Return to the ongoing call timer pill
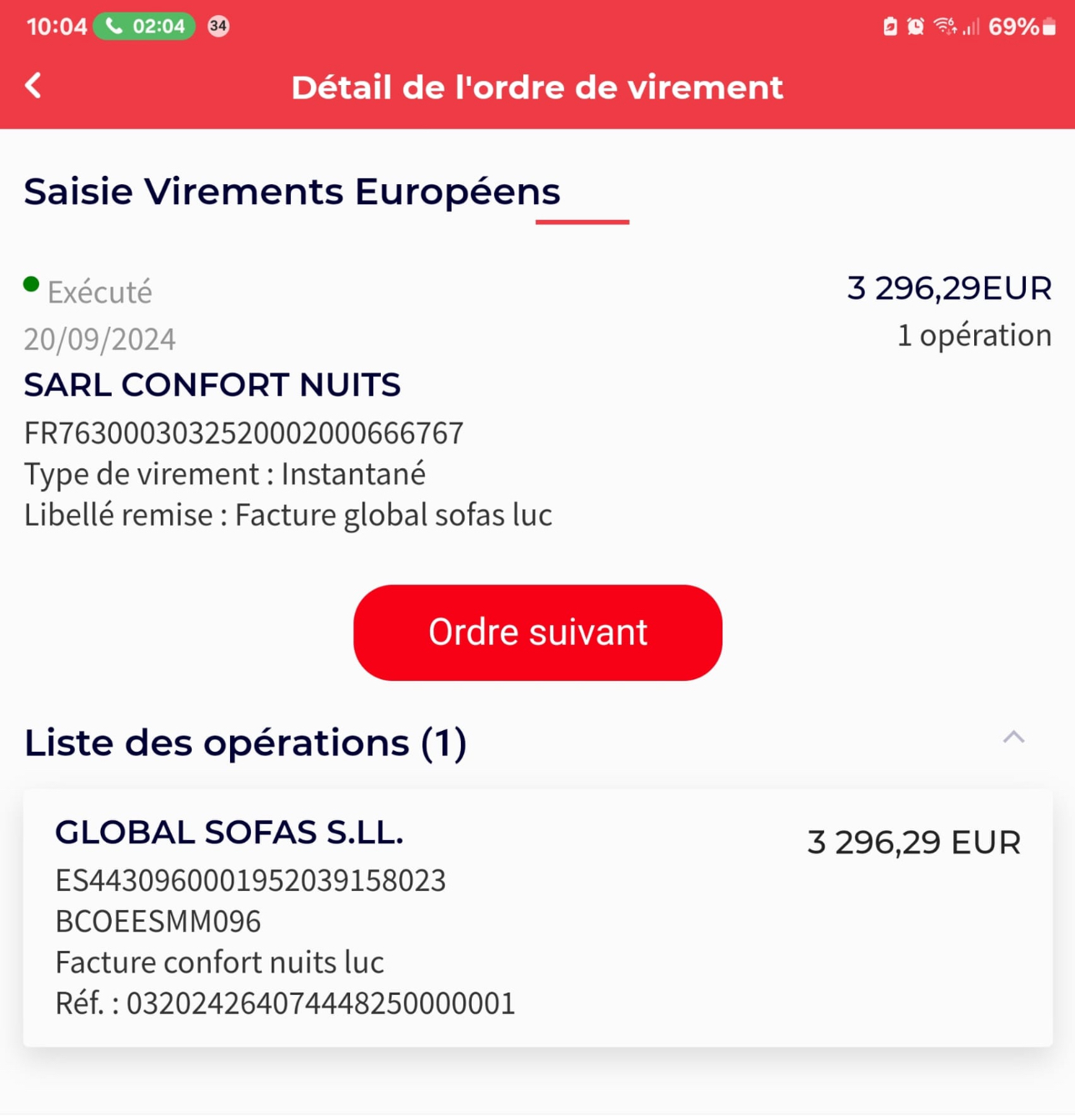This screenshot has height=1120, width=1075. [144, 26]
